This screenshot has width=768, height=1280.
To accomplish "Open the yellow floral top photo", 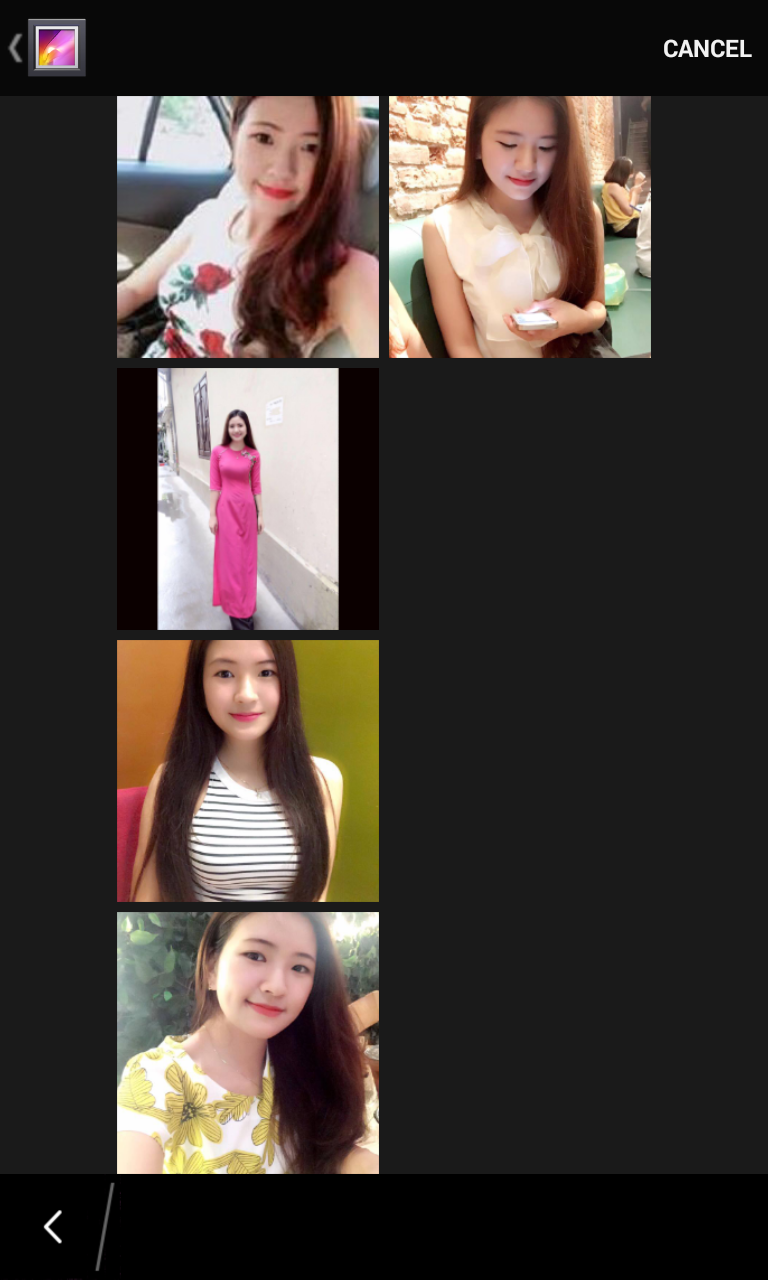I will [x=248, y=1042].
